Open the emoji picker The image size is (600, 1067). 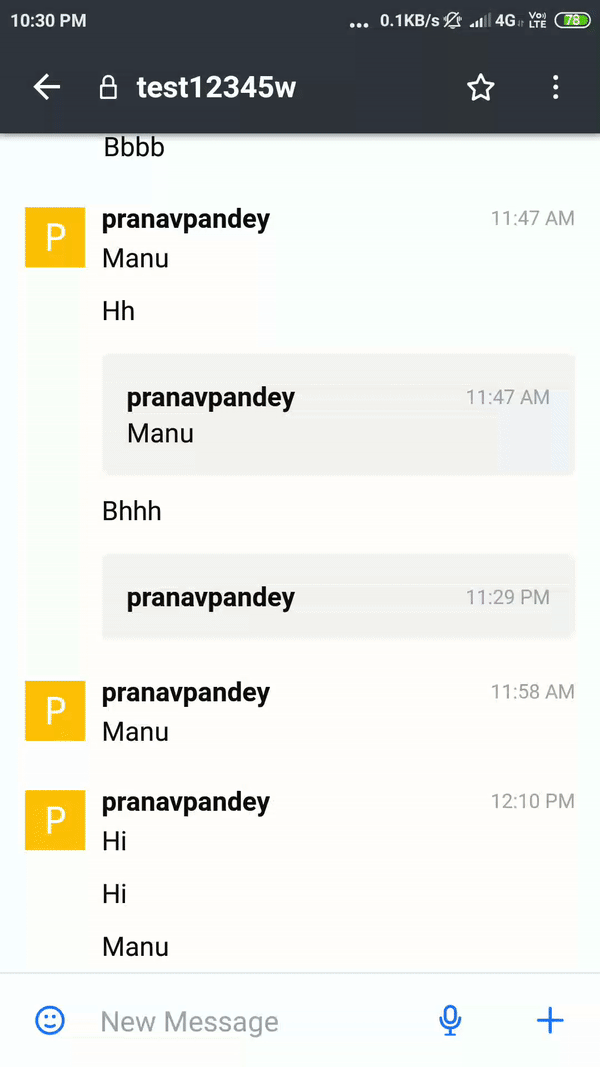(x=50, y=1021)
